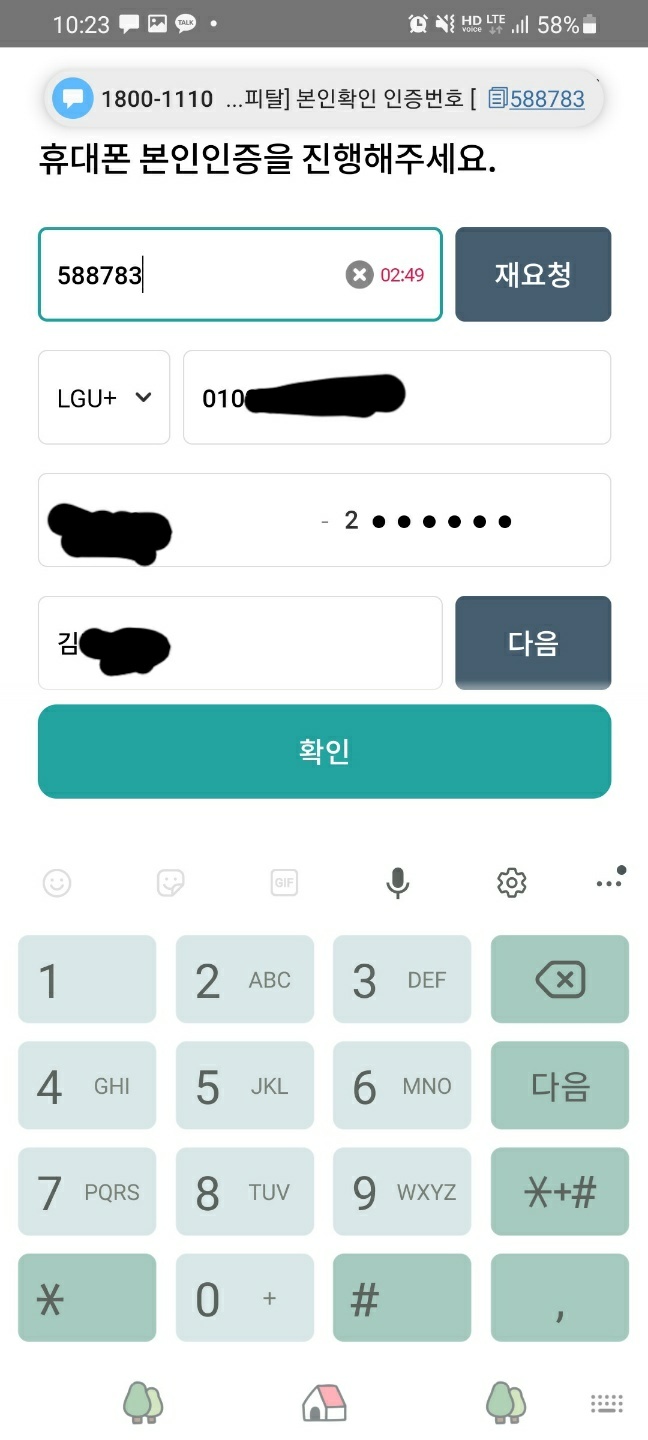Image resolution: width=648 pixels, height=1440 pixels.
Task: Open the keyboard sticker panel
Action: pos(171,883)
